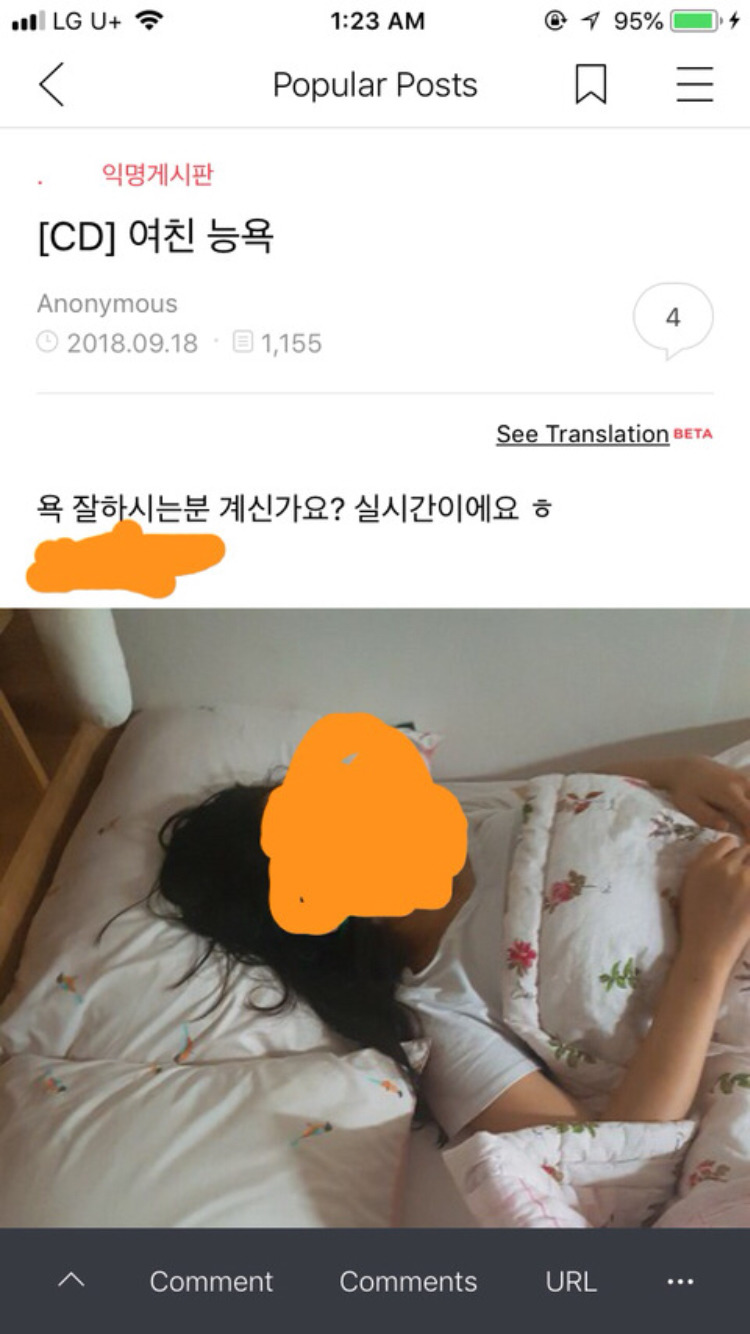Tap the See Translation link
Image resolution: width=750 pixels, height=1334 pixels.
click(583, 434)
